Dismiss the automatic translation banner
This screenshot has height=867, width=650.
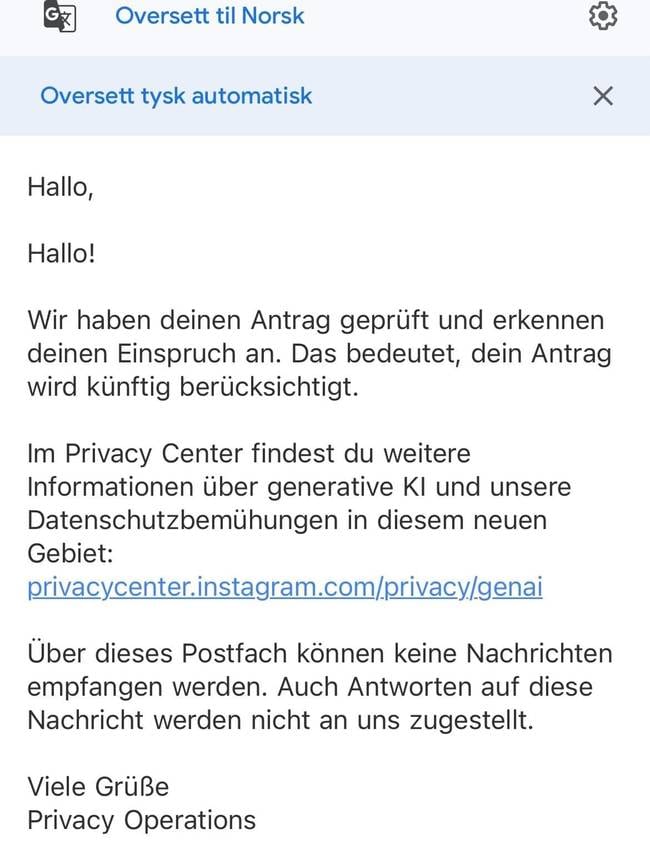pos(602,96)
